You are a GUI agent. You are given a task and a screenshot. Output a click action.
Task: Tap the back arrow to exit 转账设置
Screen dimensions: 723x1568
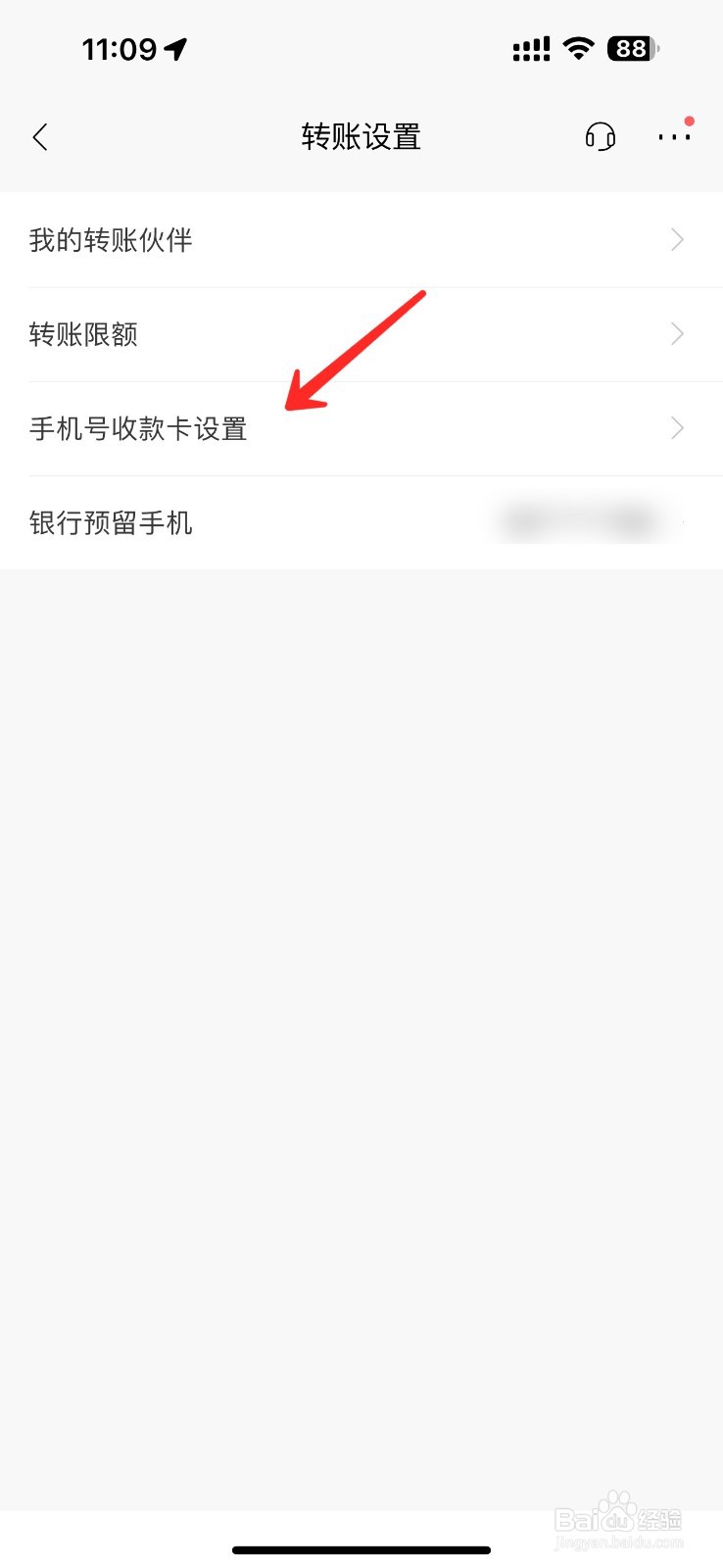pos(40,137)
